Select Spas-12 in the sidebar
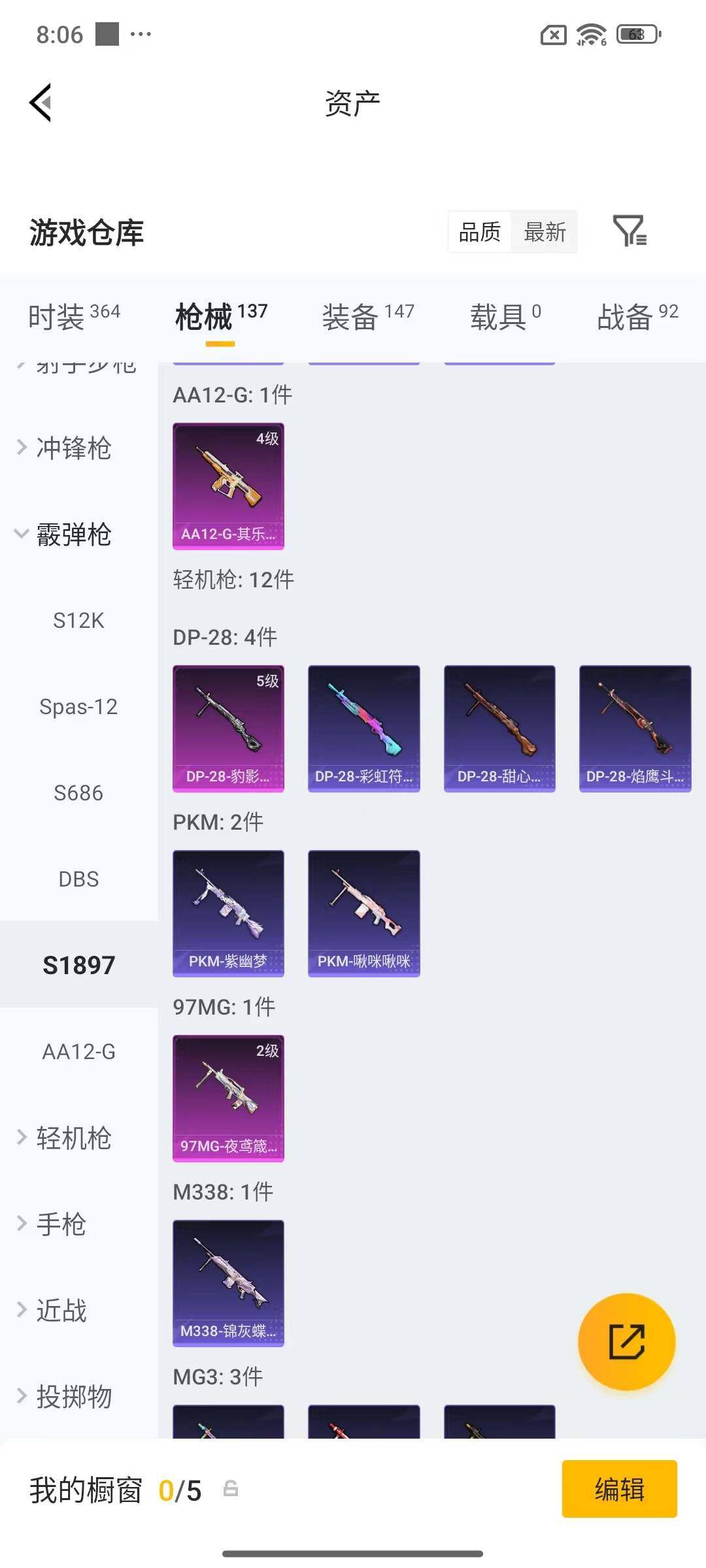This screenshot has height=1568, width=706. [78, 706]
